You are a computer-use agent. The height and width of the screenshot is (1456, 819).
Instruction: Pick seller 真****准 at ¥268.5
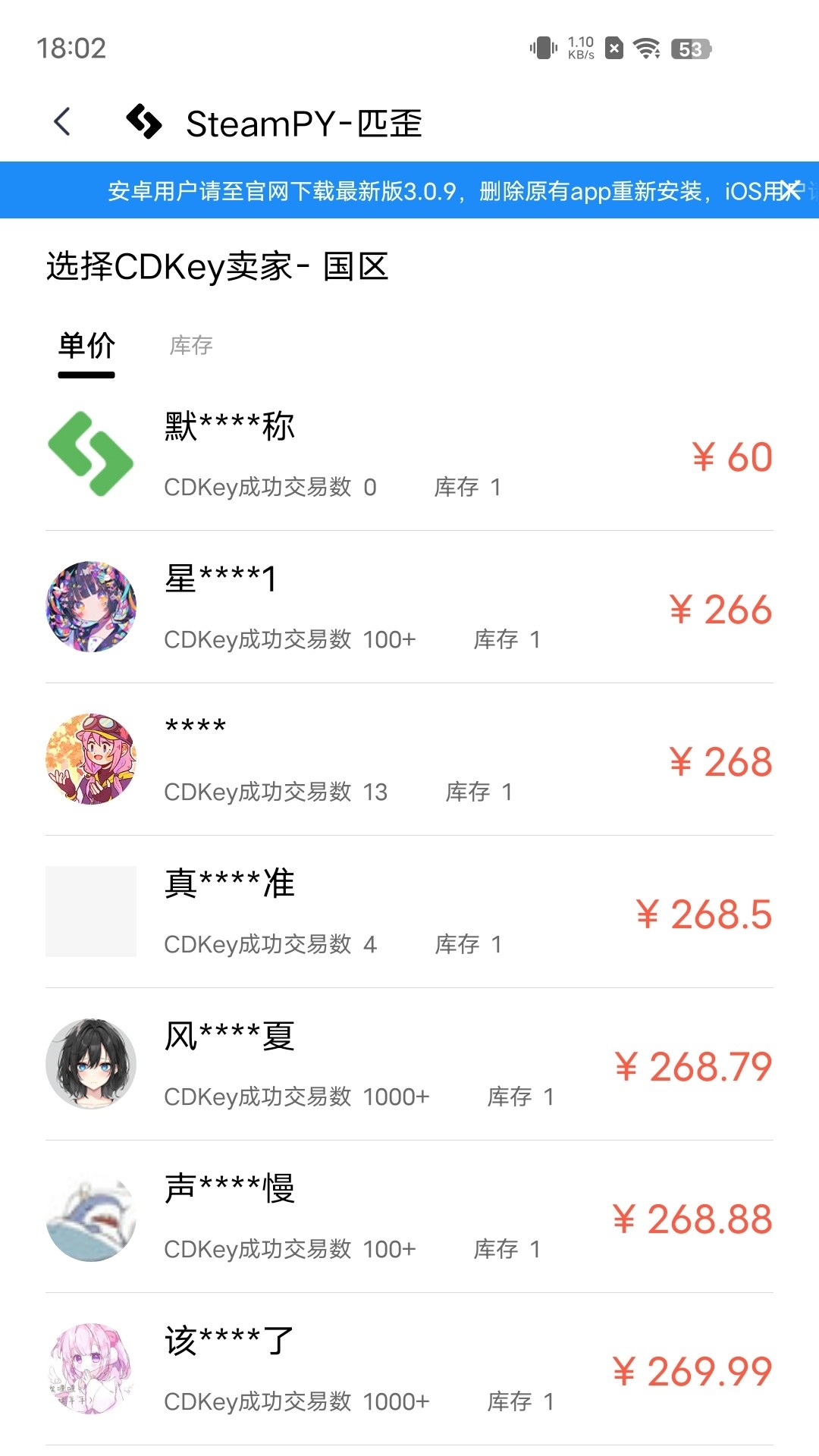(409, 912)
